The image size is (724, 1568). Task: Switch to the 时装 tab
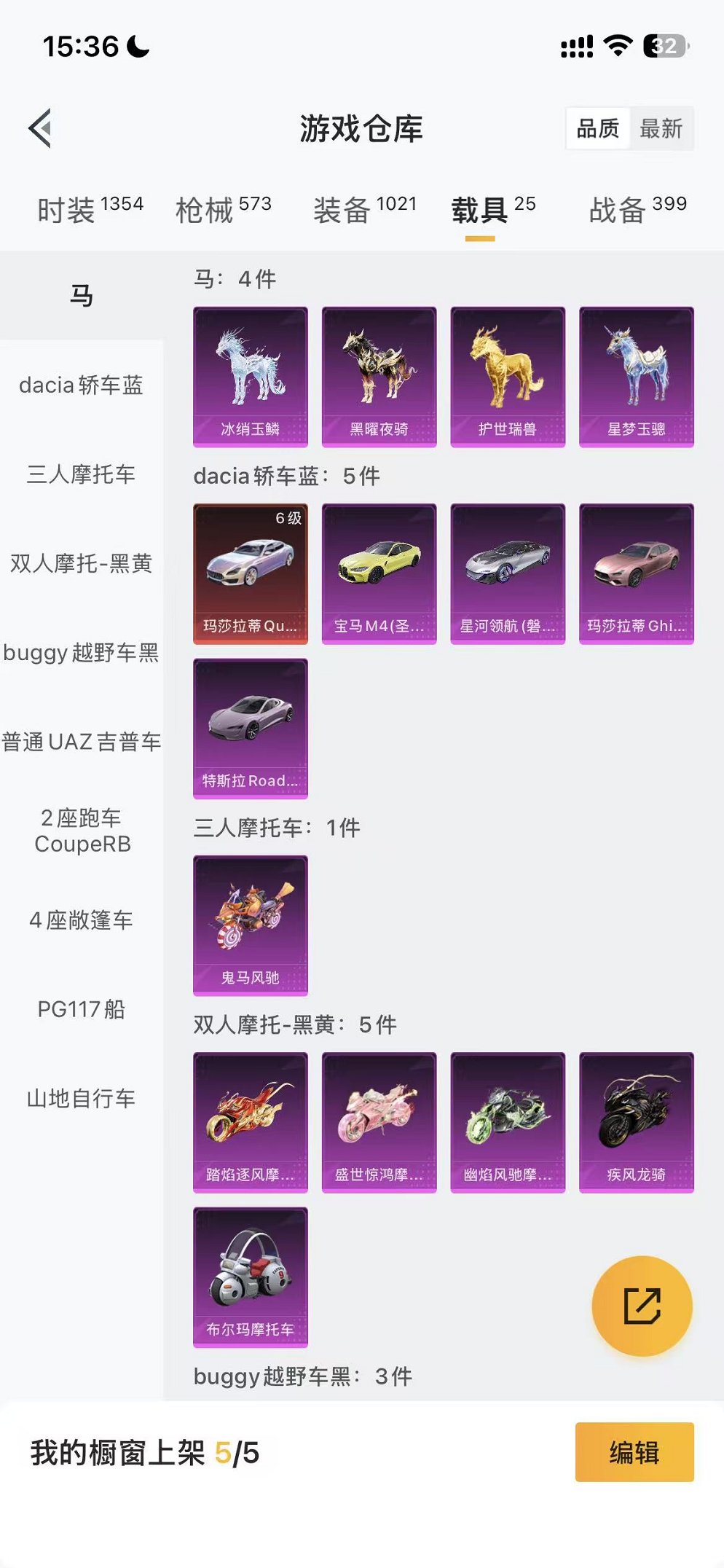click(x=90, y=210)
